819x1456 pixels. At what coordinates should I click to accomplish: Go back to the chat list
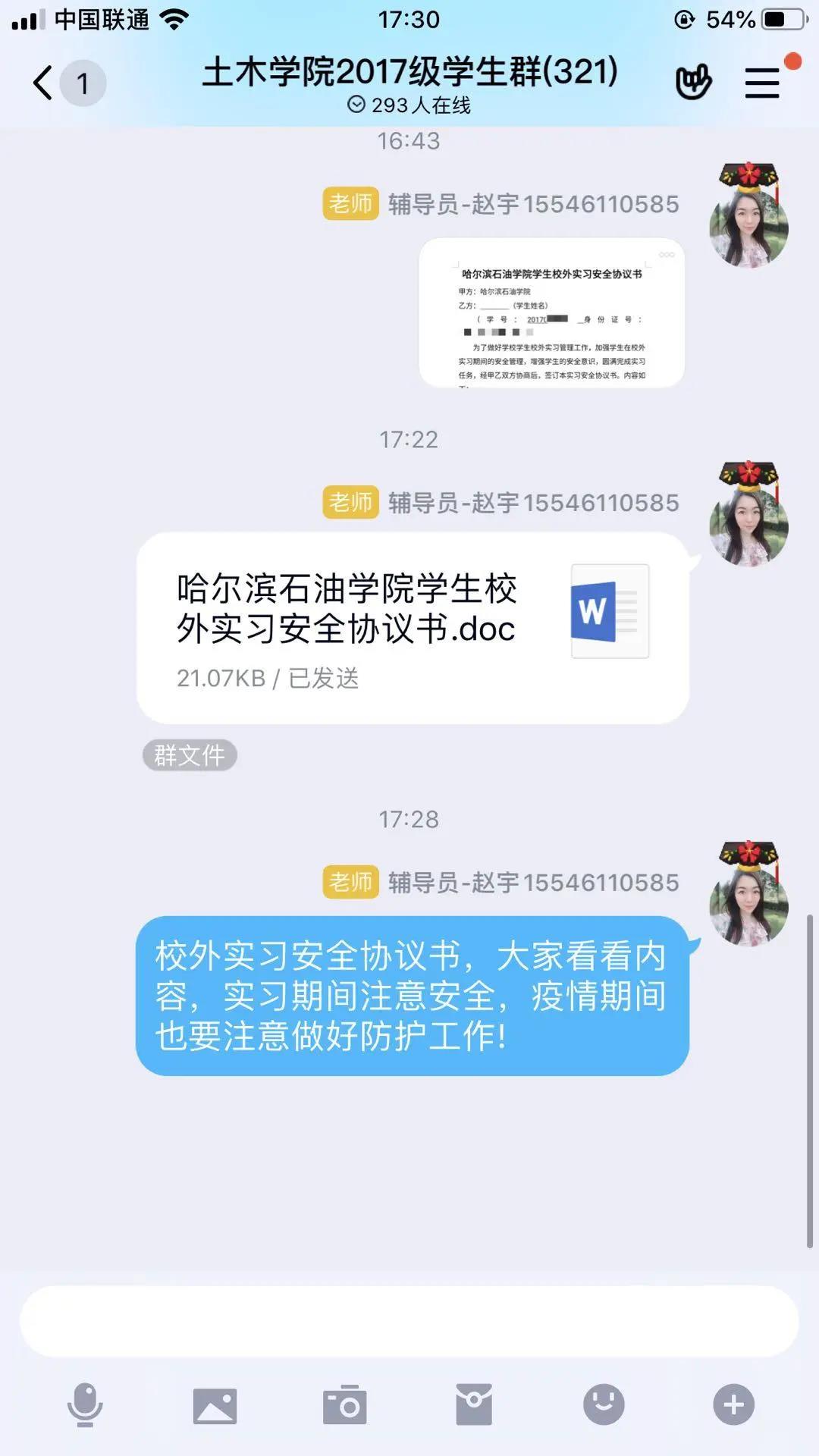(x=44, y=83)
